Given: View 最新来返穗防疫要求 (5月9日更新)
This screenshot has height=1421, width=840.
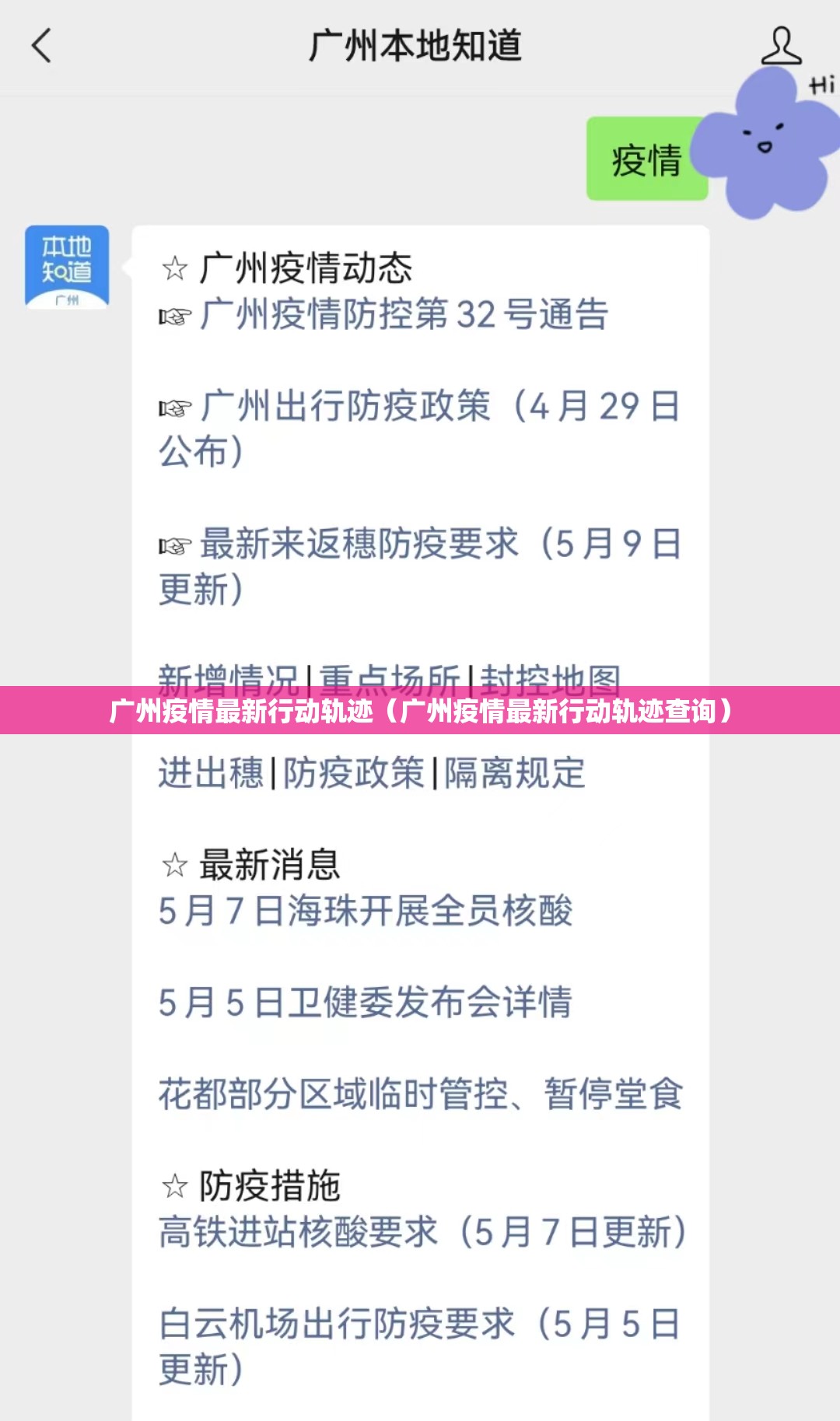Looking at the screenshot, I should click(x=420, y=565).
